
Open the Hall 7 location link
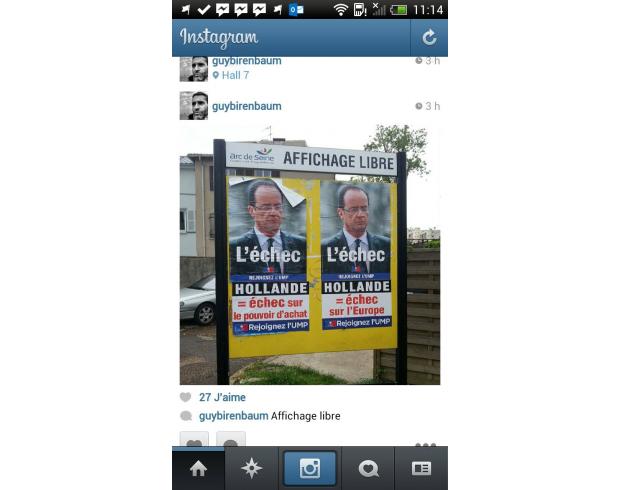(x=235, y=75)
